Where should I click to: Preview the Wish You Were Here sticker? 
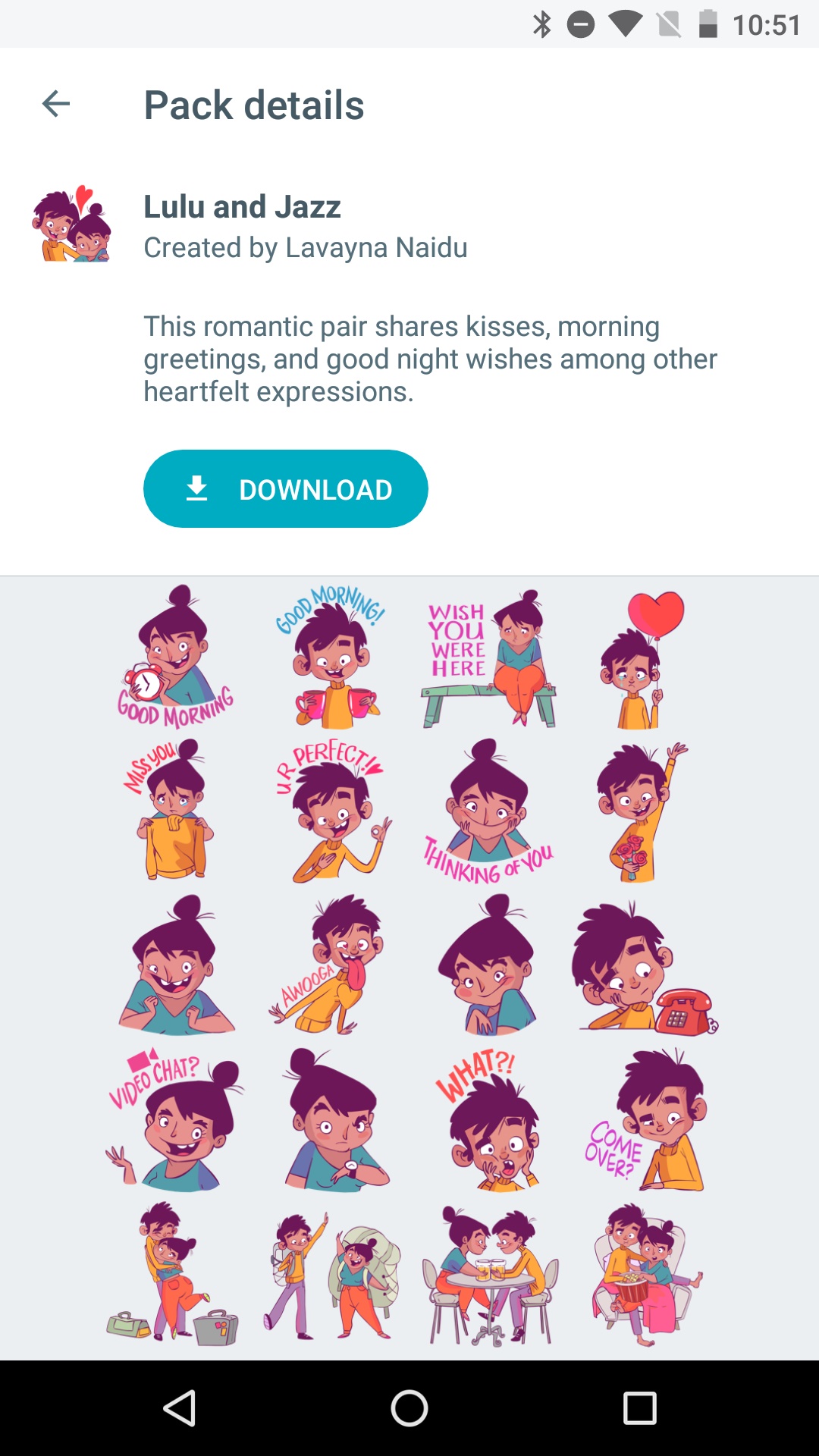(490, 657)
